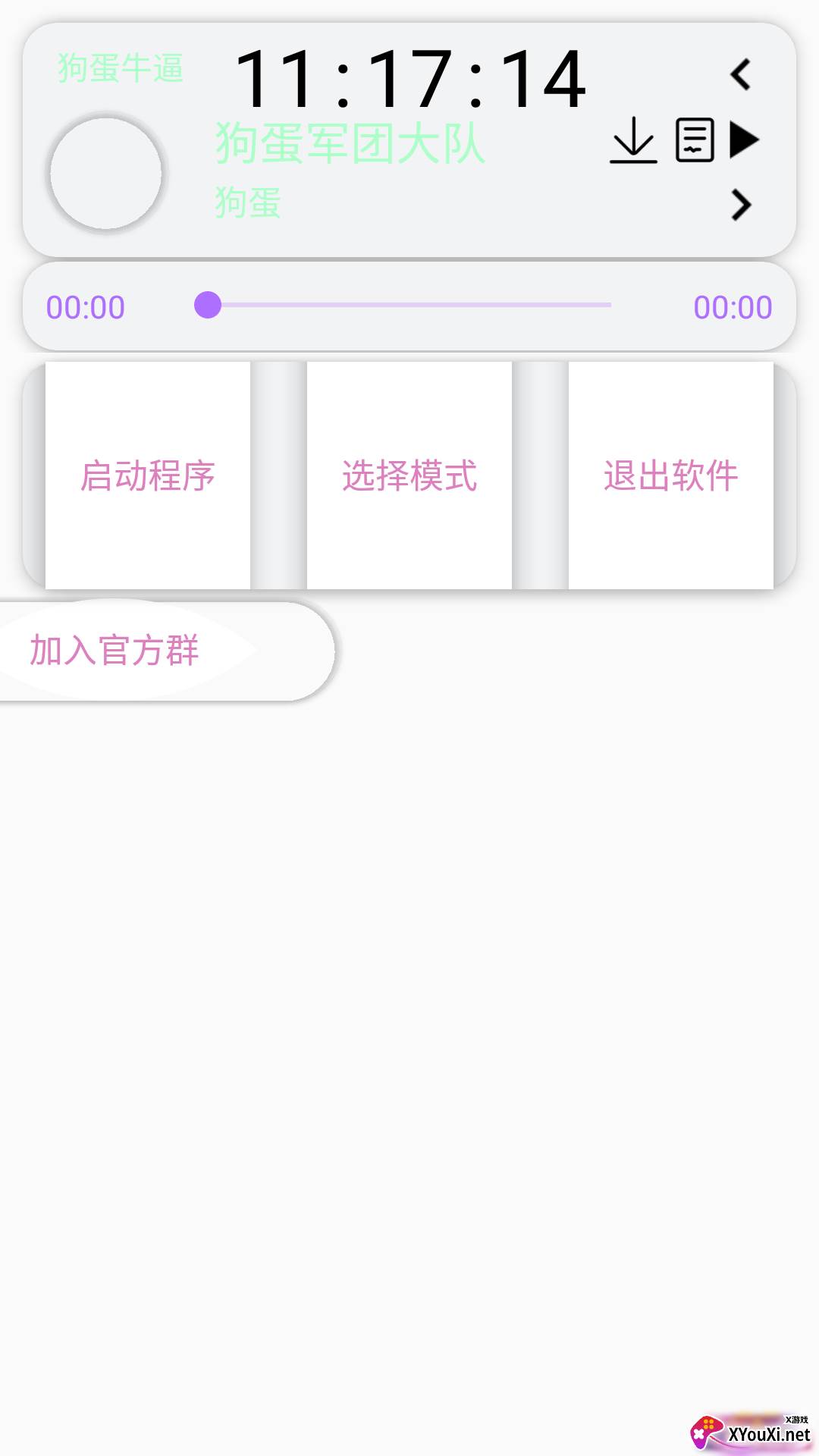Tap the round album cover
Viewport: 819px width, 1456px height.
pos(106,174)
